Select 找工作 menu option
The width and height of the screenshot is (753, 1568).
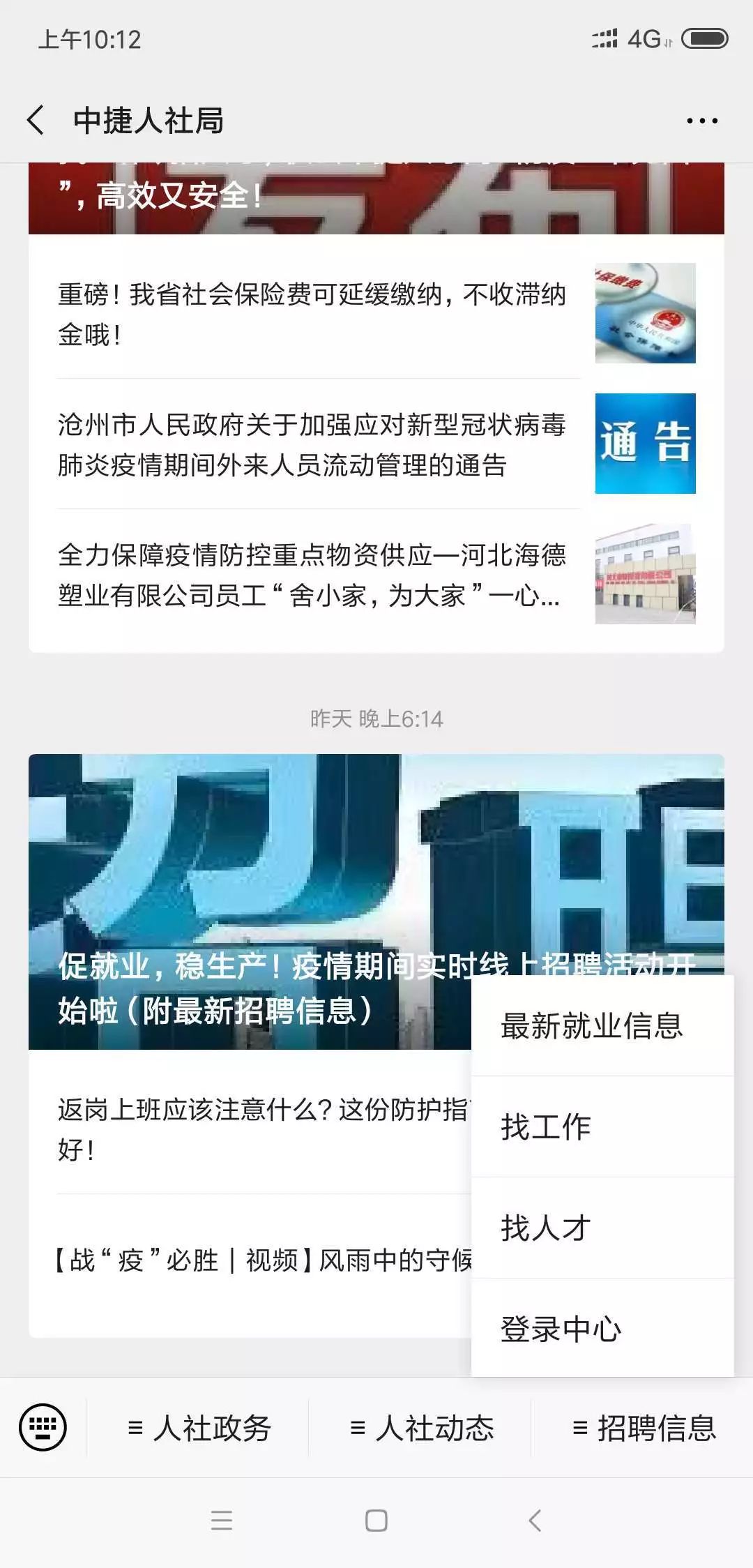click(x=602, y=1126)
